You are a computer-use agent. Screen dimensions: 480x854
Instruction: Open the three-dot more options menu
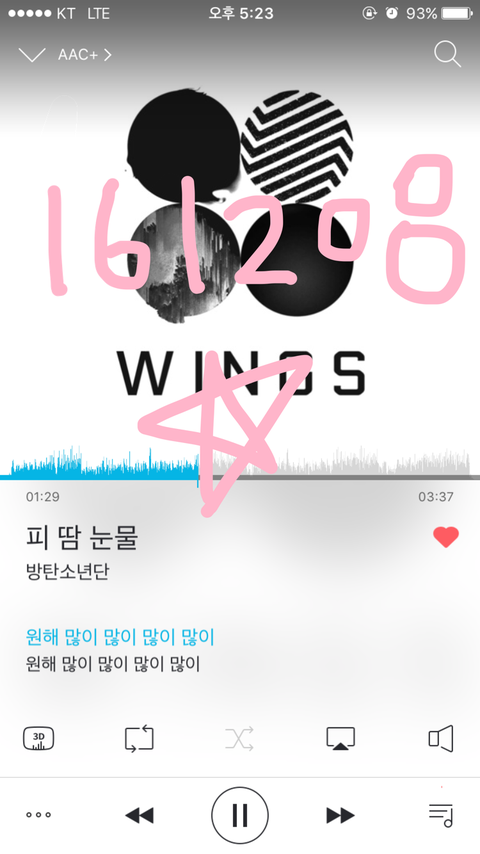[39, 815]
